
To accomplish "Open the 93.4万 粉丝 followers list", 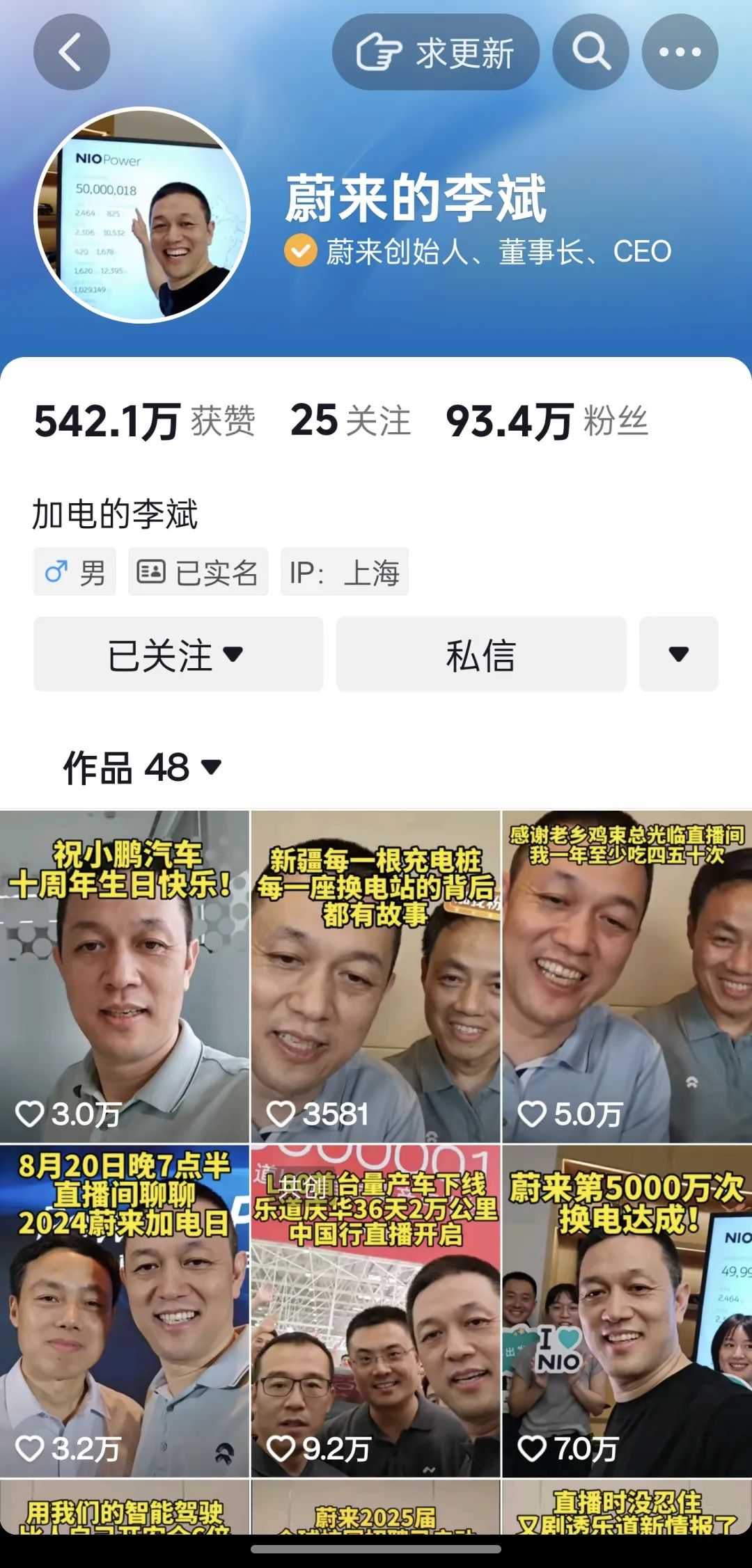I will [547, 421].
